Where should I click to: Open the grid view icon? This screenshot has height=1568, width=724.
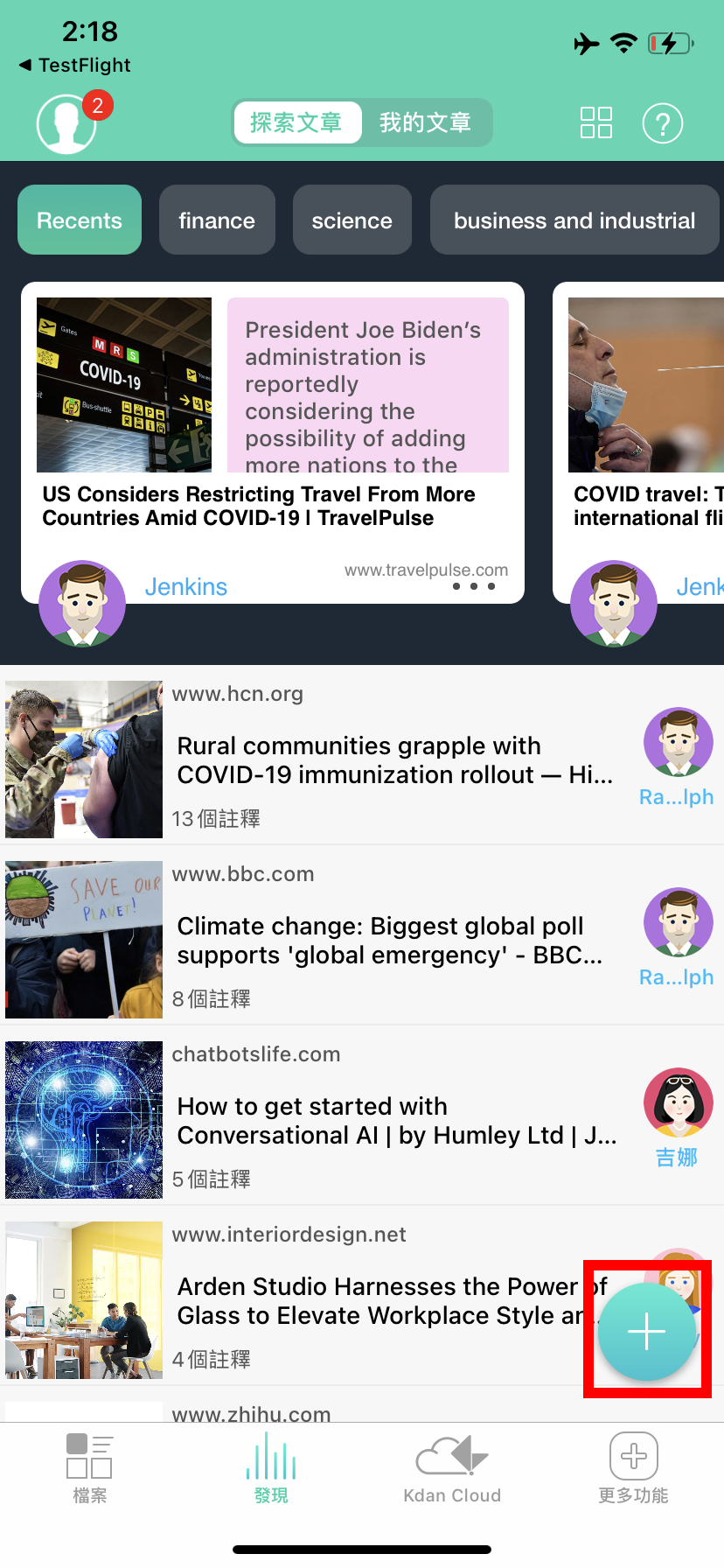pyautogui.click(x=596, y=123)
